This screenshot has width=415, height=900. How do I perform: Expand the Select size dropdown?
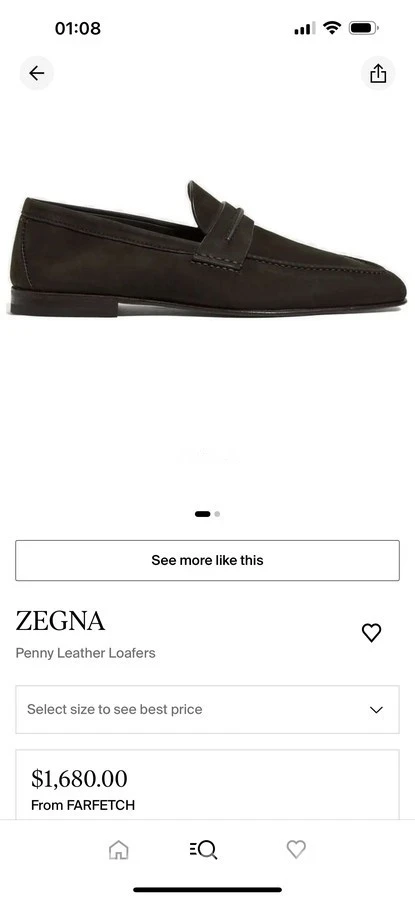(207, 709)
